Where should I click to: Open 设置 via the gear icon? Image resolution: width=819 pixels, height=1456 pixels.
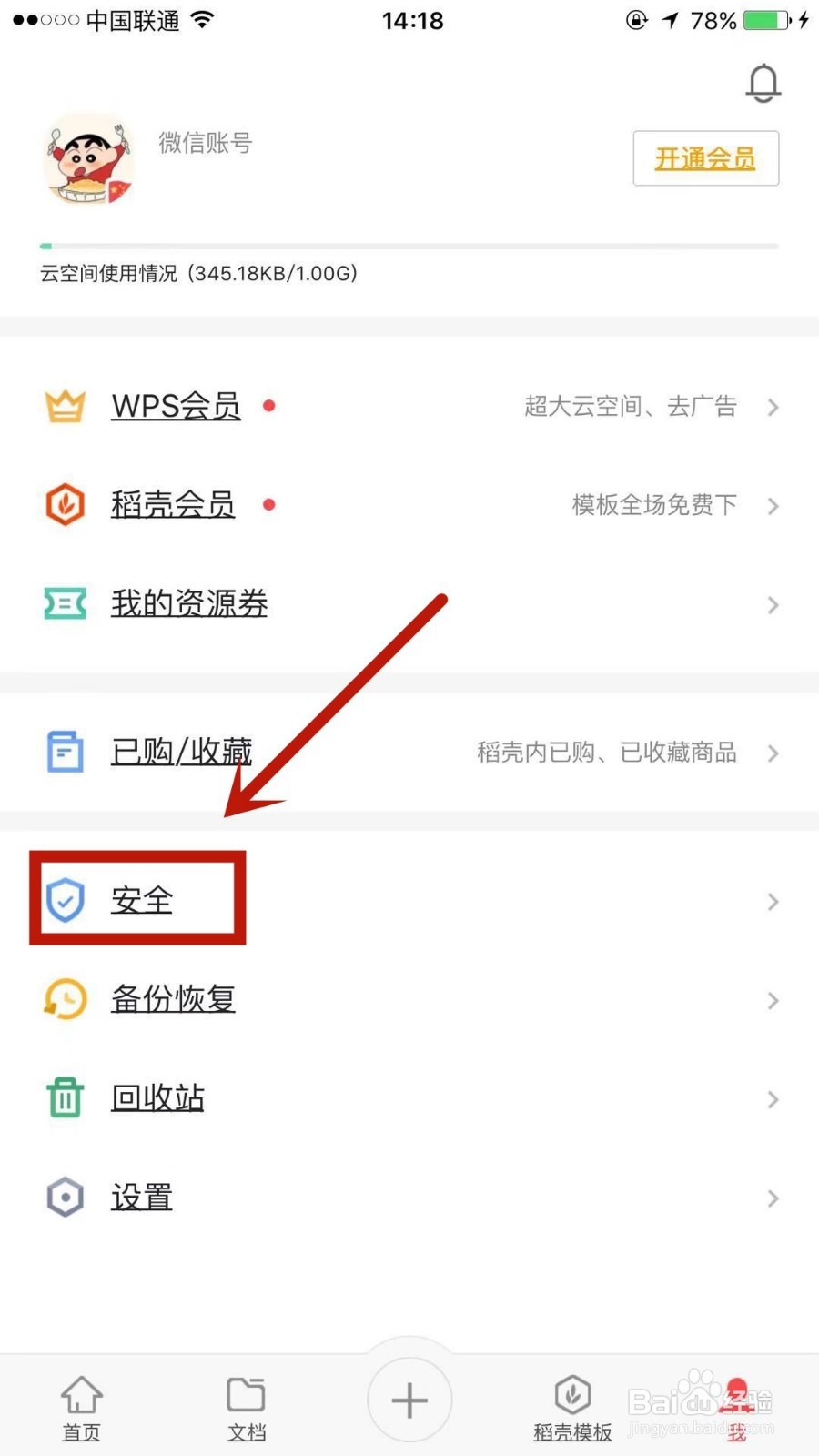[x=64, y=1196]
